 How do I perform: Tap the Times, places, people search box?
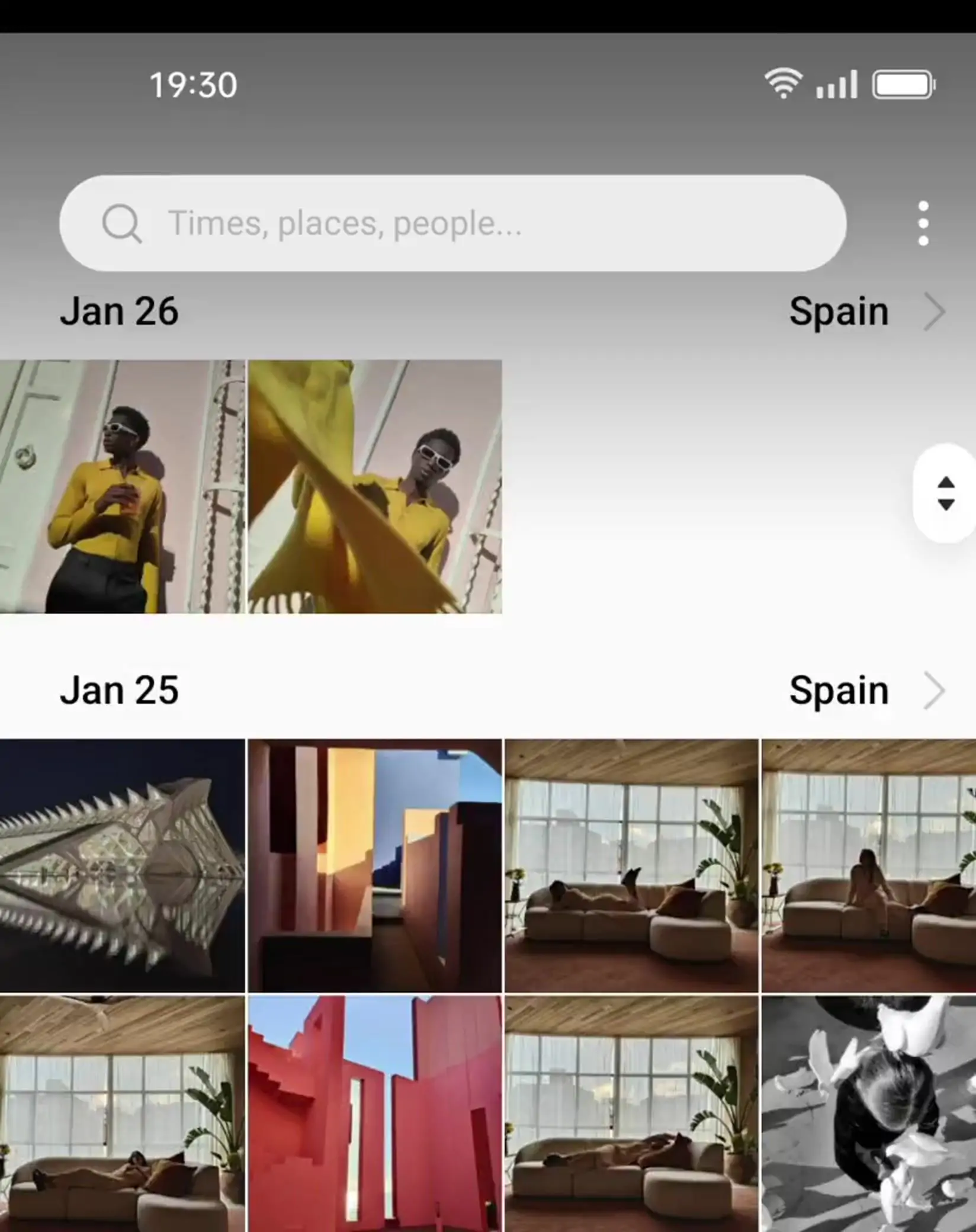tap(452, 223)
